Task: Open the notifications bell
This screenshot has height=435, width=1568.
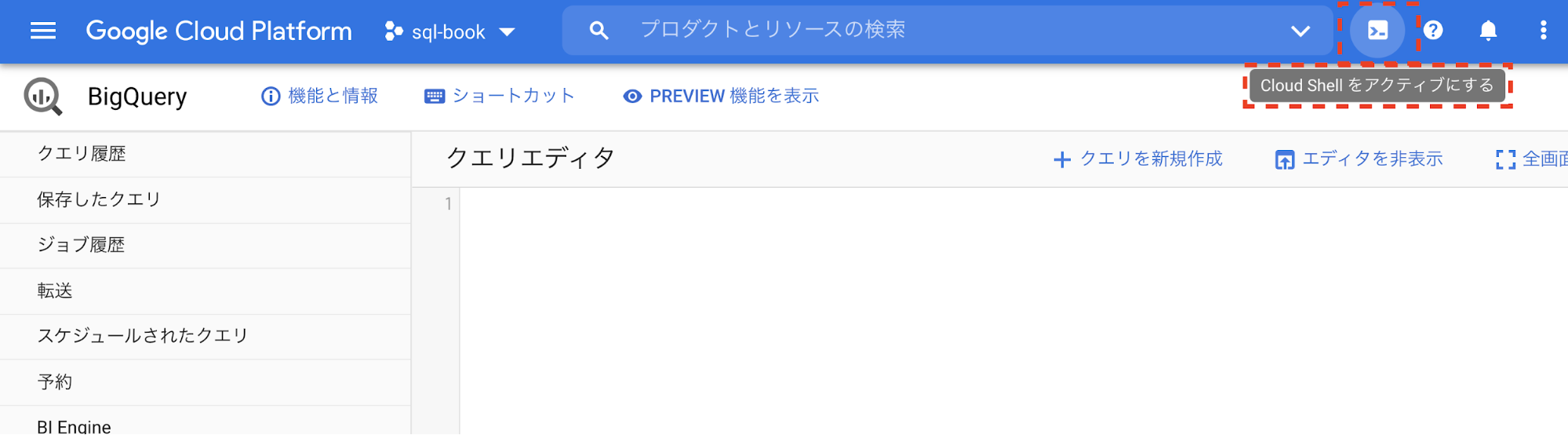Action: click(x=1488, y=31)
